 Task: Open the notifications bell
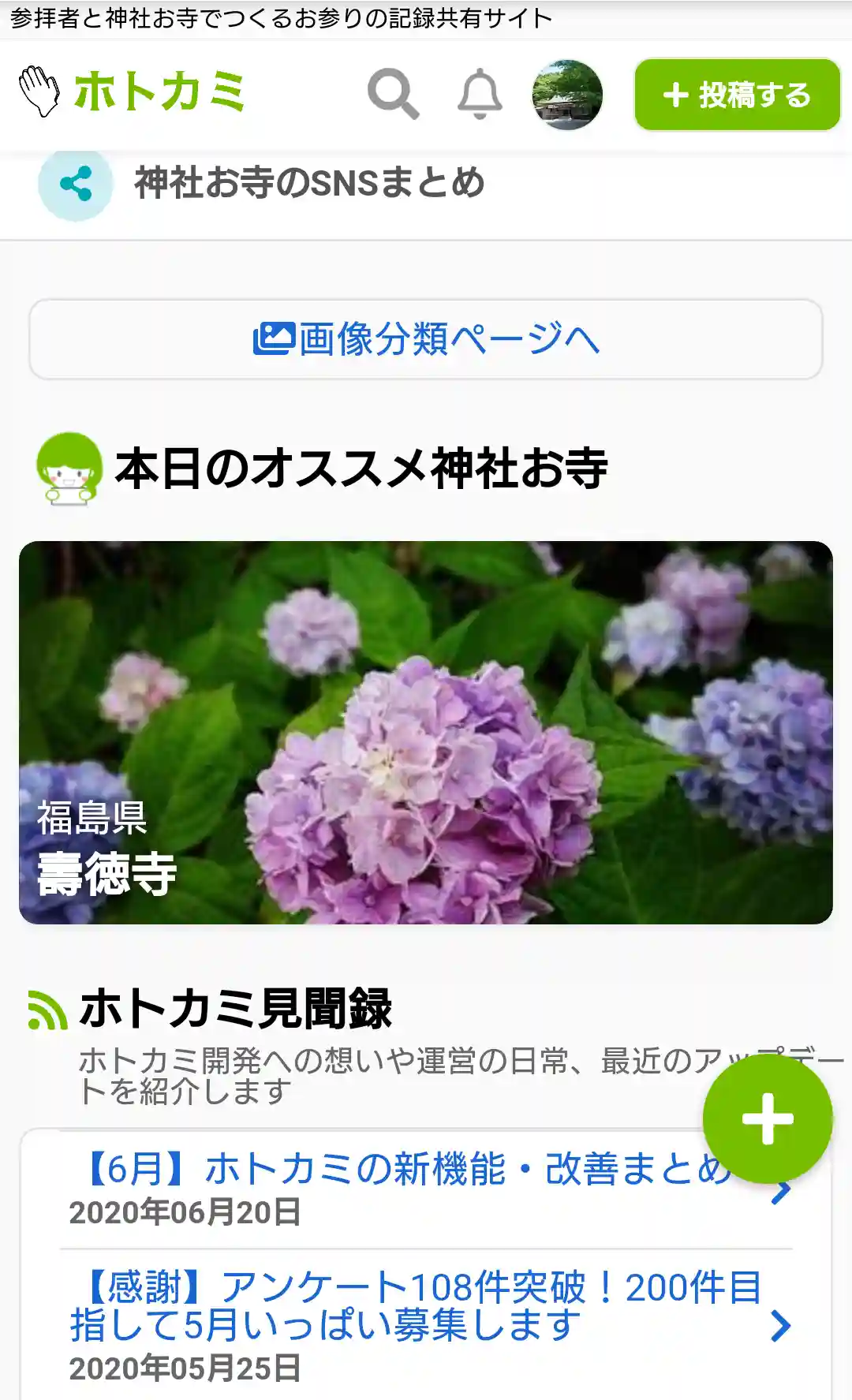click(x=480, y=94)
